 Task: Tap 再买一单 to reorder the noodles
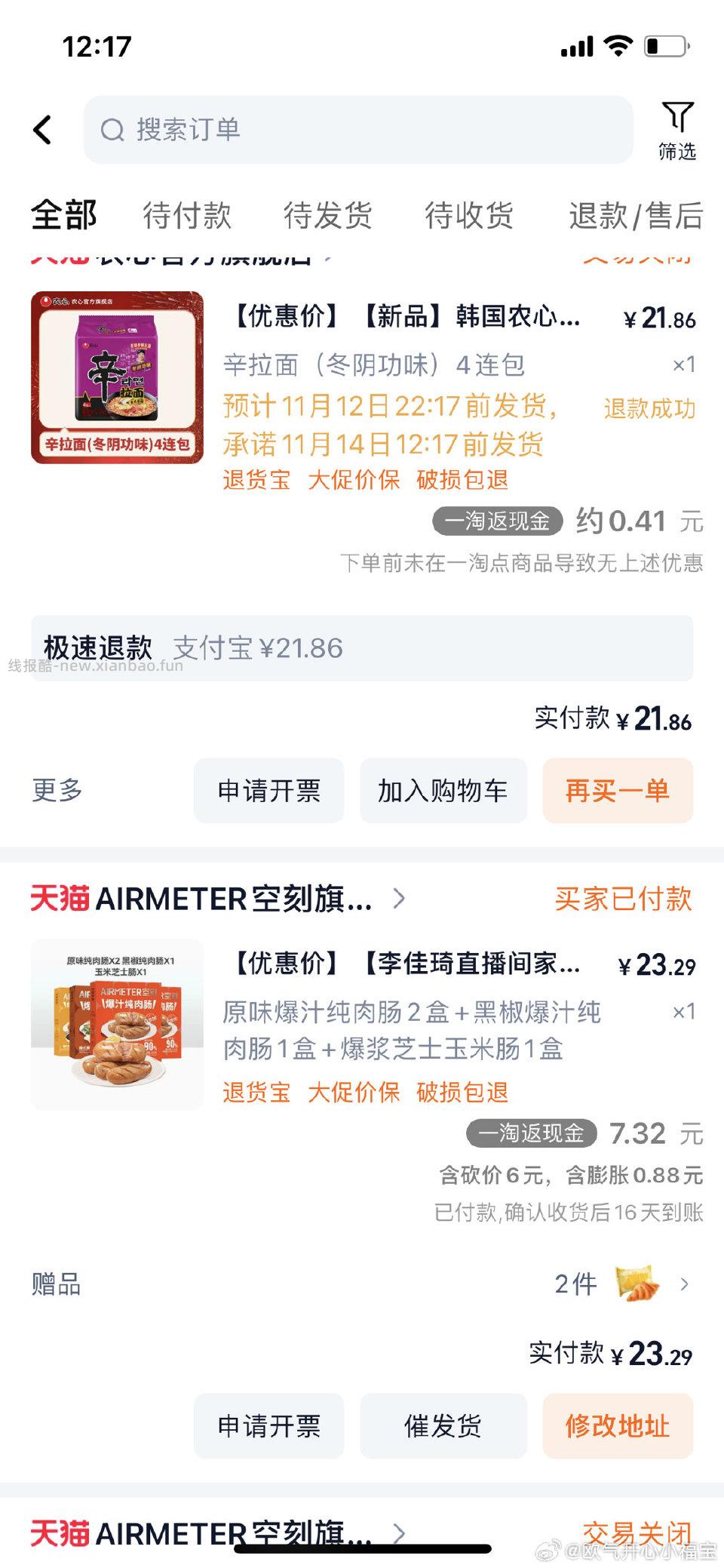[617, 791]
